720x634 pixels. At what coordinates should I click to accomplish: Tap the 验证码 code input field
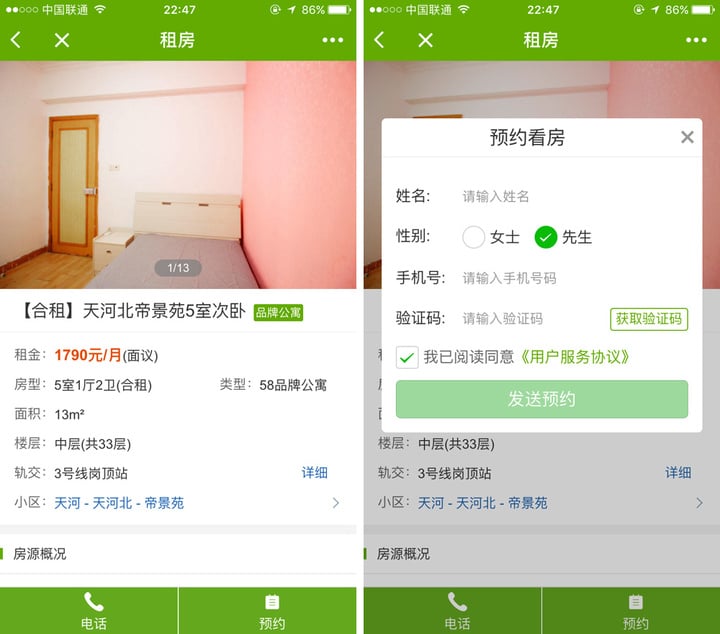[x=530, y=319]
